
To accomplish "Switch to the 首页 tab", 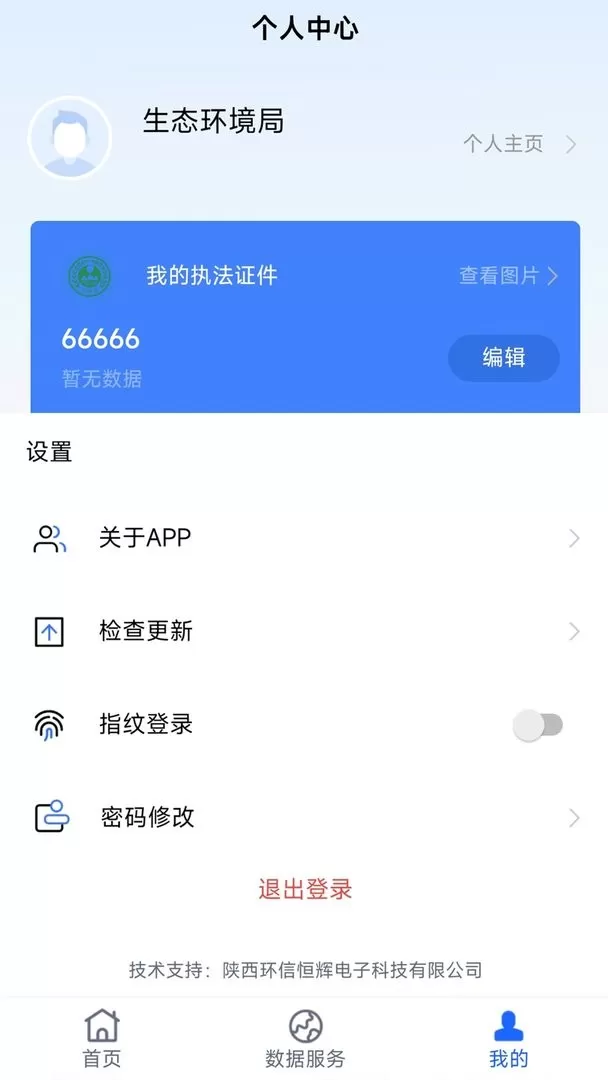I will (x=102, y=1039).
